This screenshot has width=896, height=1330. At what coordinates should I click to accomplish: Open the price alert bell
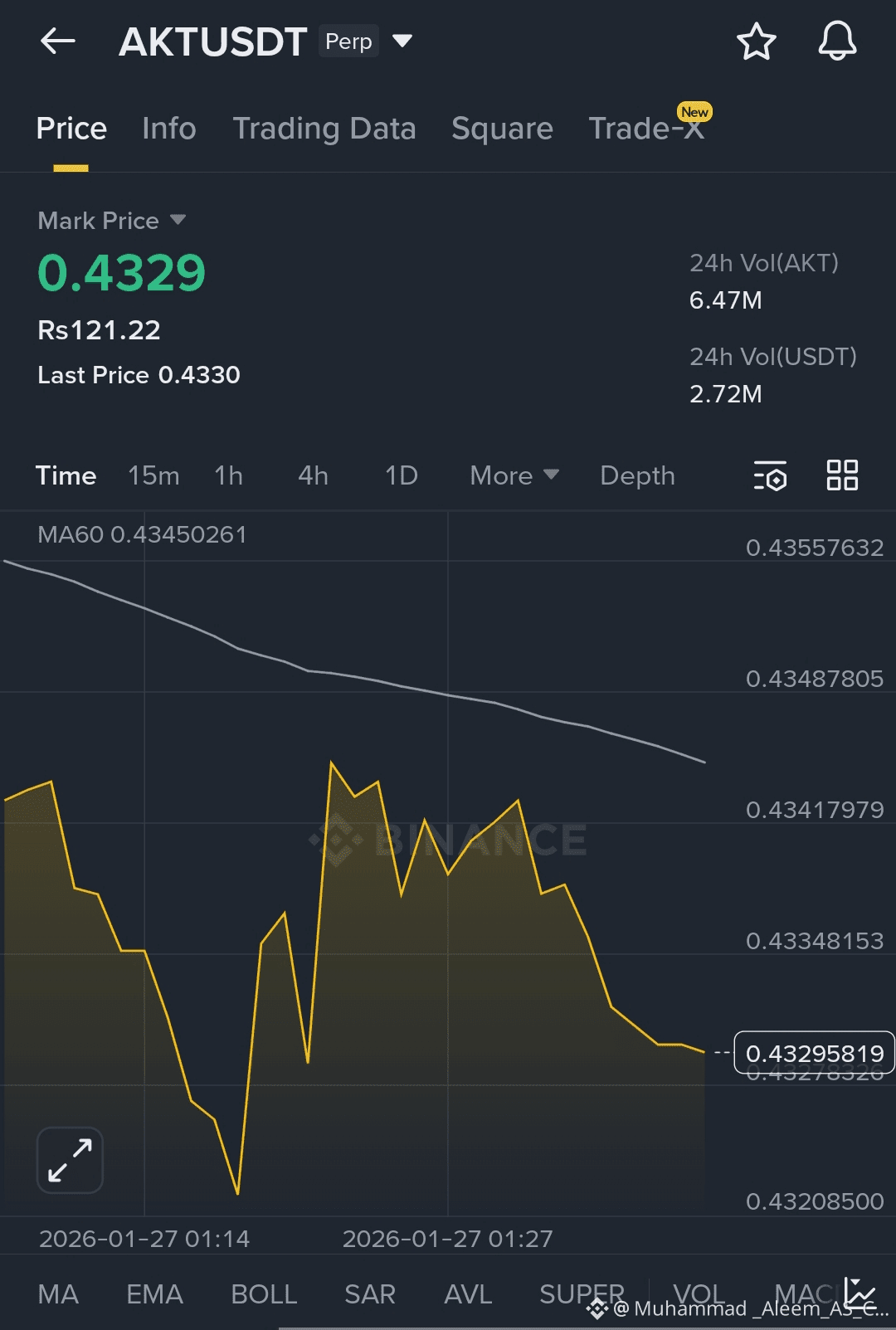[837, 41]
